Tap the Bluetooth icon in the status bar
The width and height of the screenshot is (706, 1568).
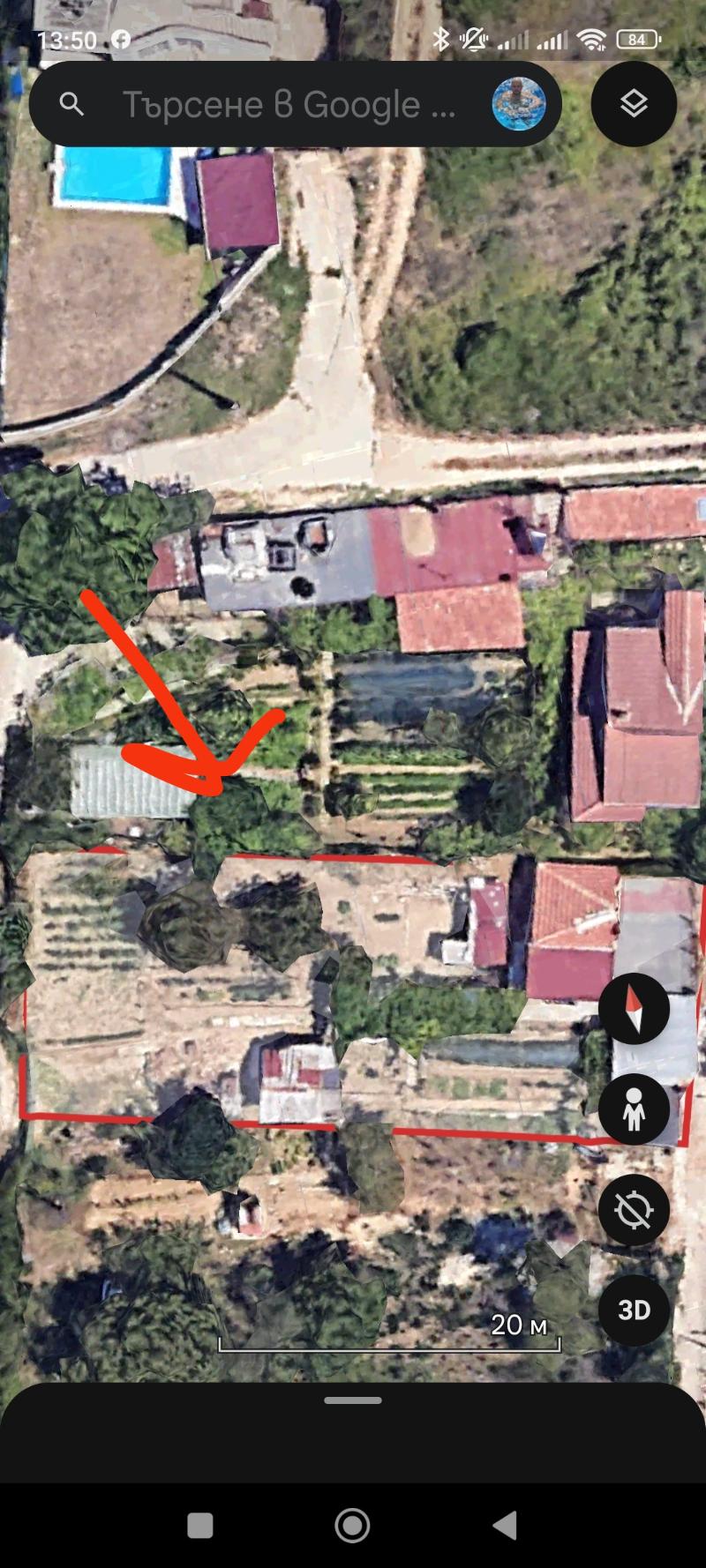click(x=441, y=39)
